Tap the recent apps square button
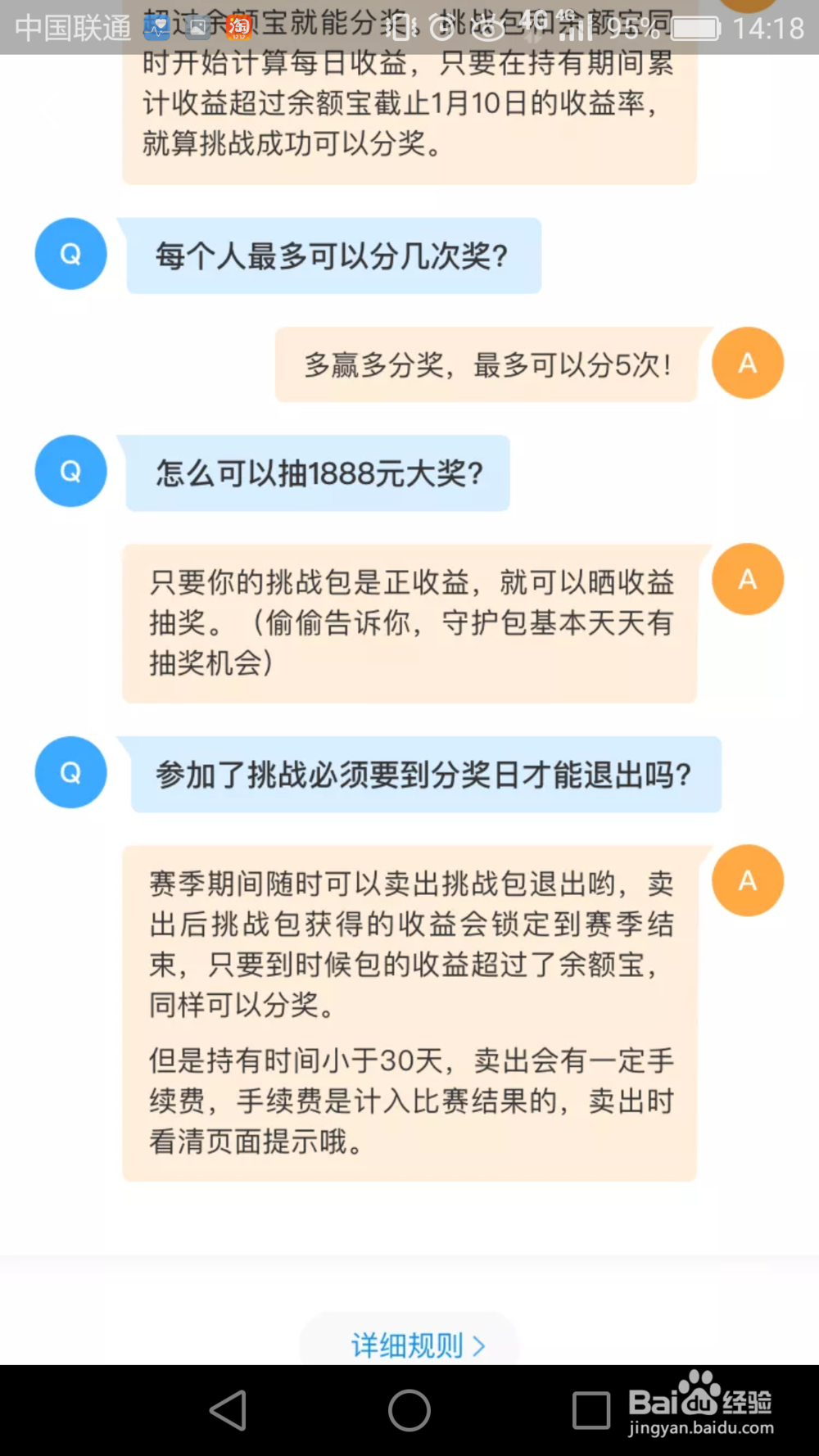This screenshot has height=1456, width=819. click(588, 1410)
